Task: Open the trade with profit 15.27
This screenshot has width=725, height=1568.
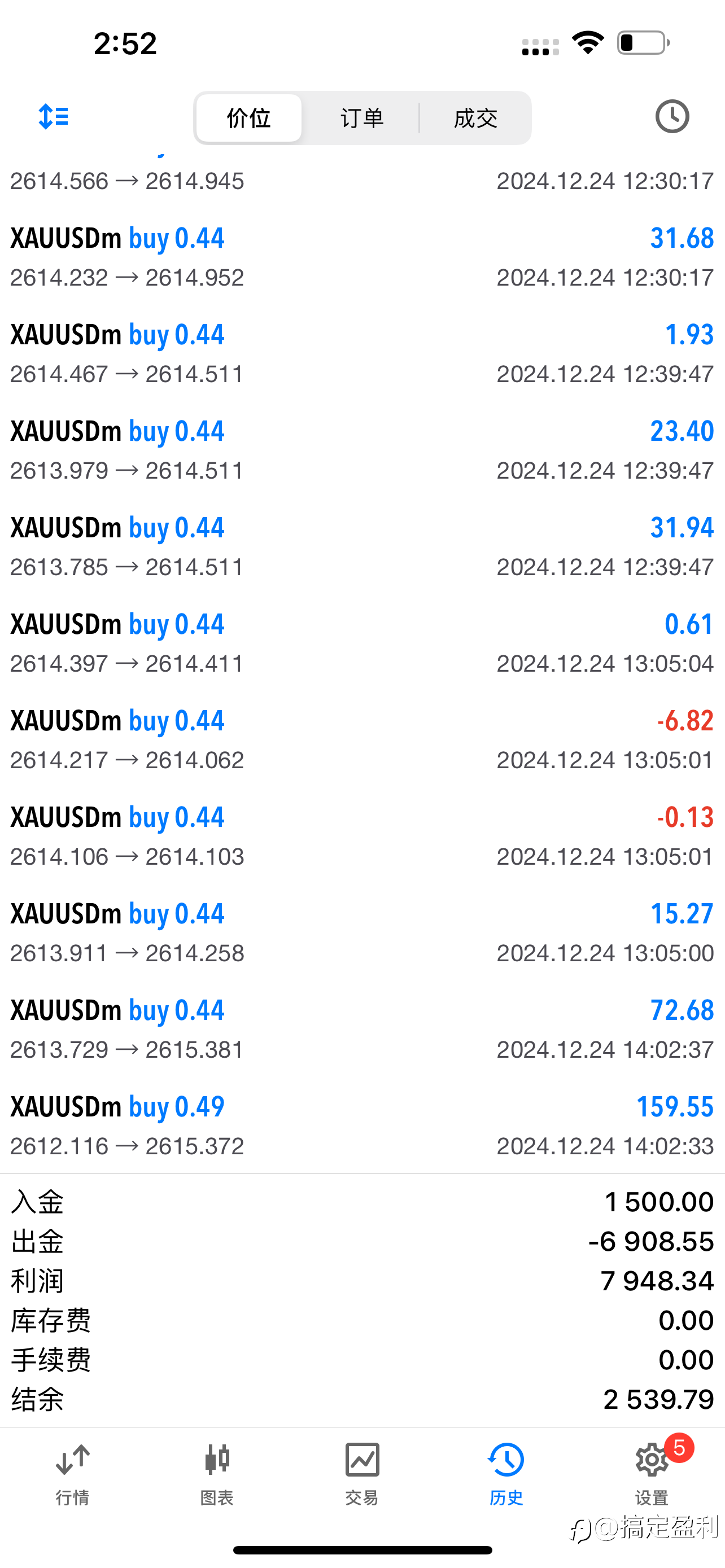Action: [x=362, y=932]
